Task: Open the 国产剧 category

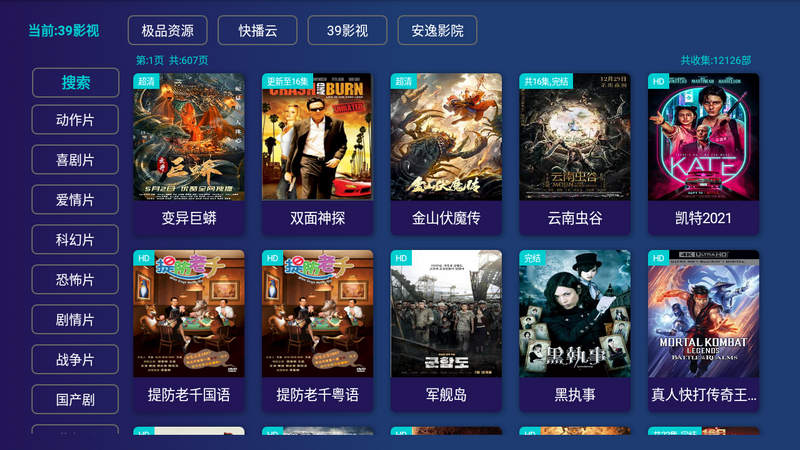Action: tap(75, 400)
